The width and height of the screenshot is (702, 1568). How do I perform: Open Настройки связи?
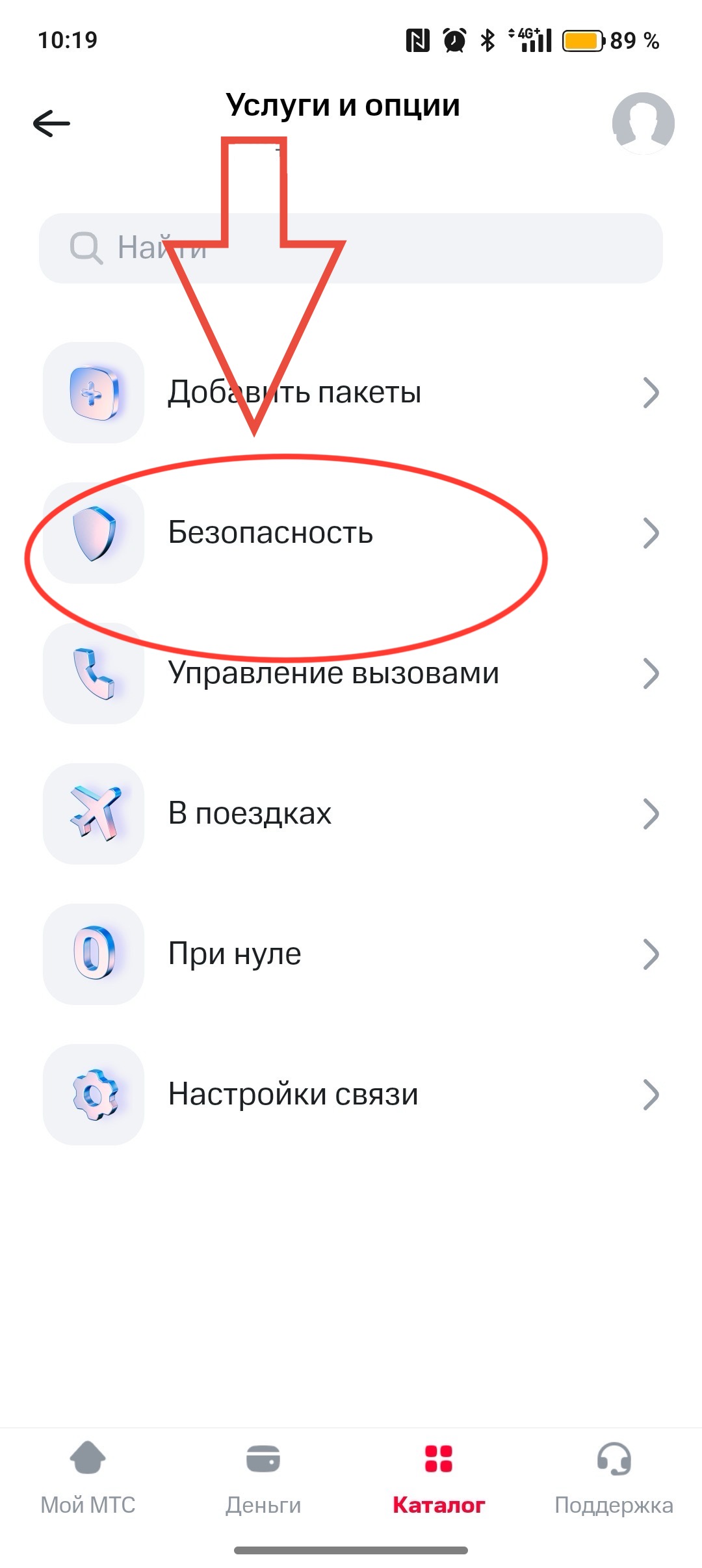tap(351, 1095)
